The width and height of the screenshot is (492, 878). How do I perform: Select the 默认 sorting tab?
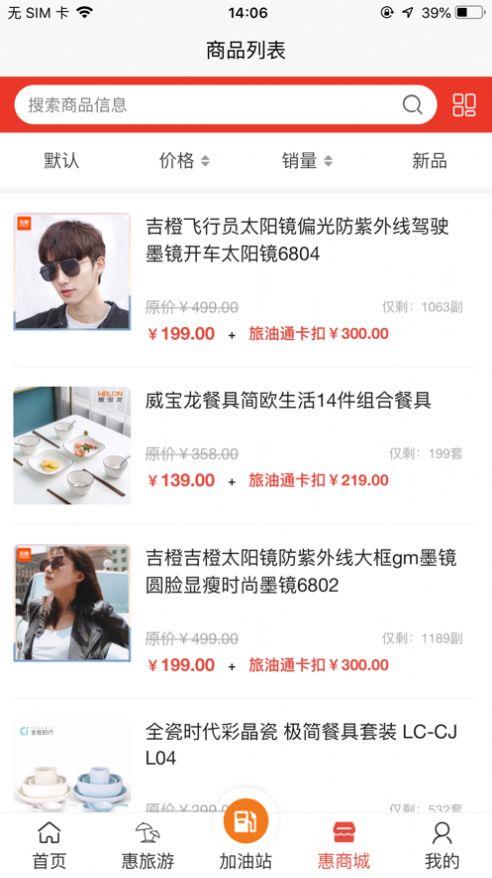pos(62,161)
